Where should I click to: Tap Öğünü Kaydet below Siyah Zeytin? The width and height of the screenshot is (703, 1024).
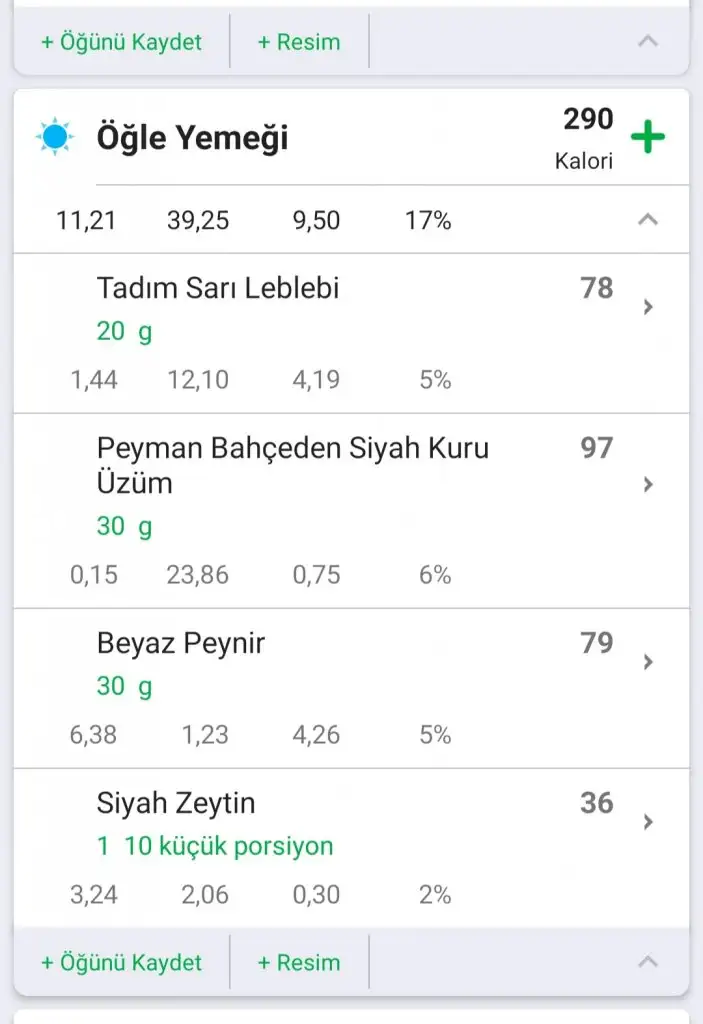121,962
